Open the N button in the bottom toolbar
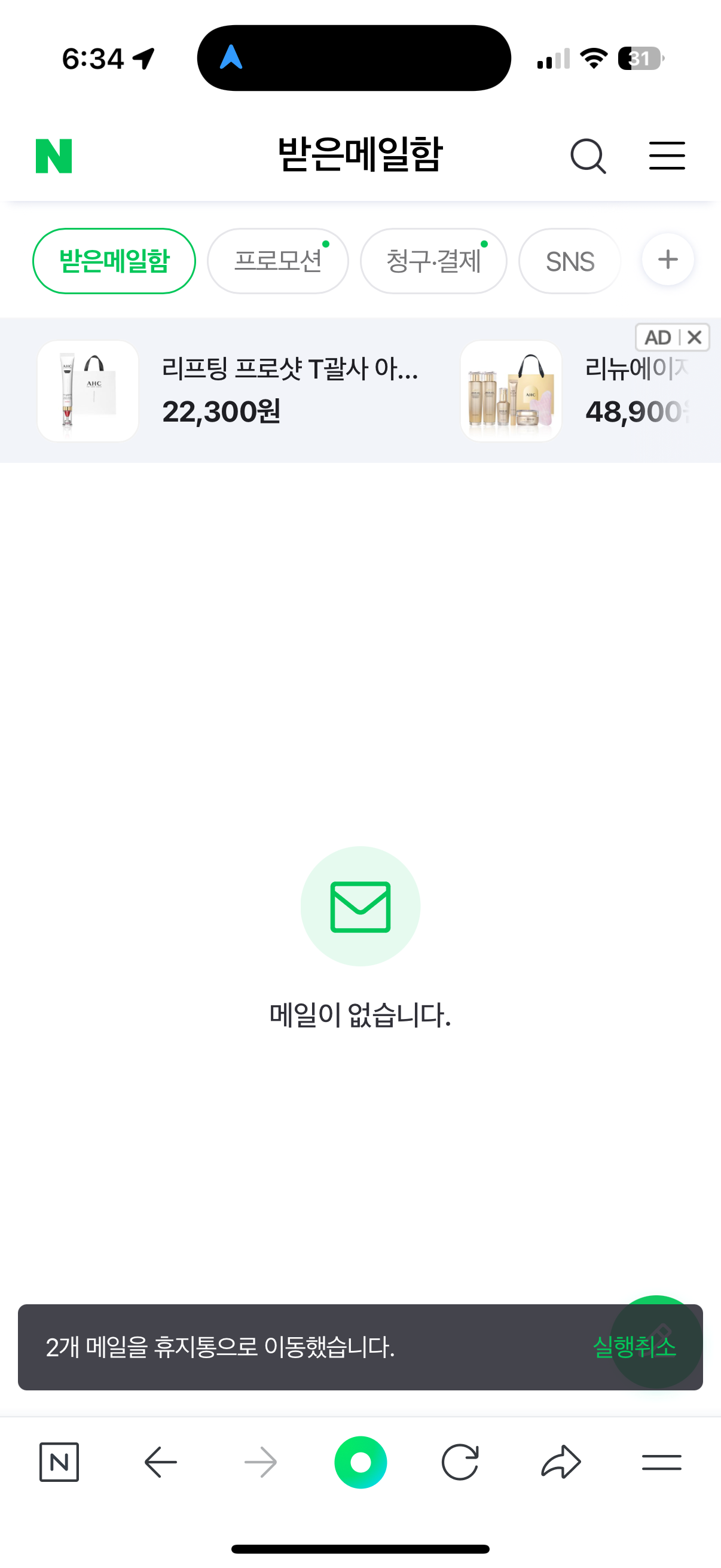This screenshot has width=721, height=1568. (x=59, y=1462)
